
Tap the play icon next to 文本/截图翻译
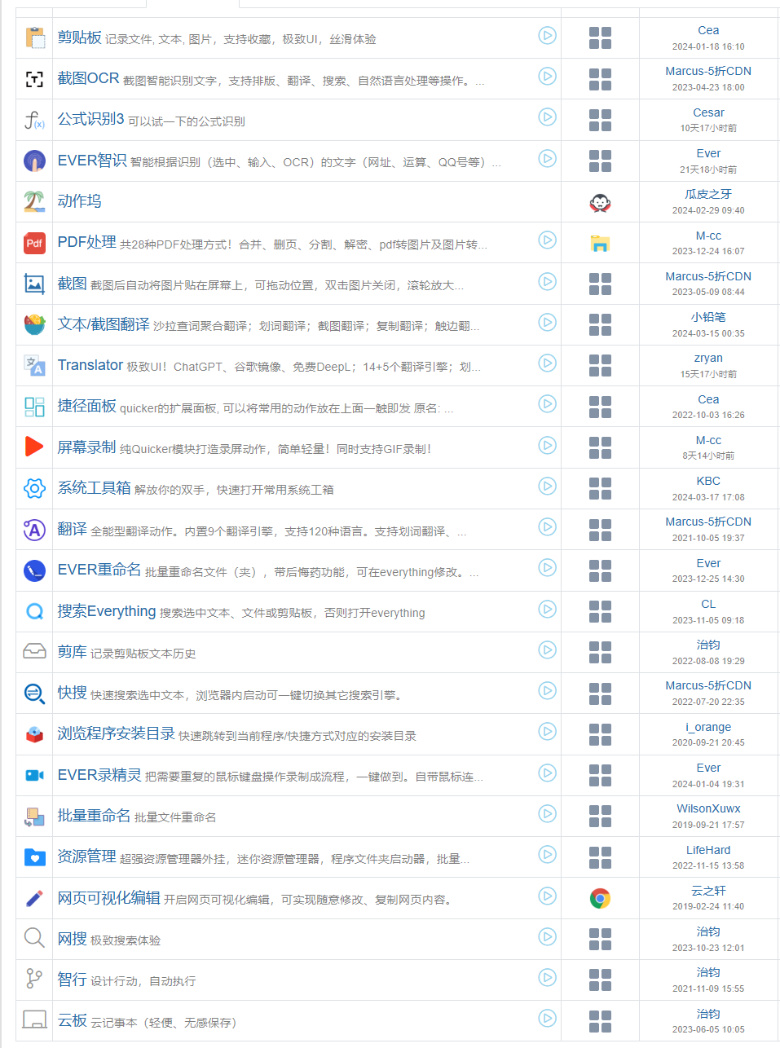(x=547, y=322)
